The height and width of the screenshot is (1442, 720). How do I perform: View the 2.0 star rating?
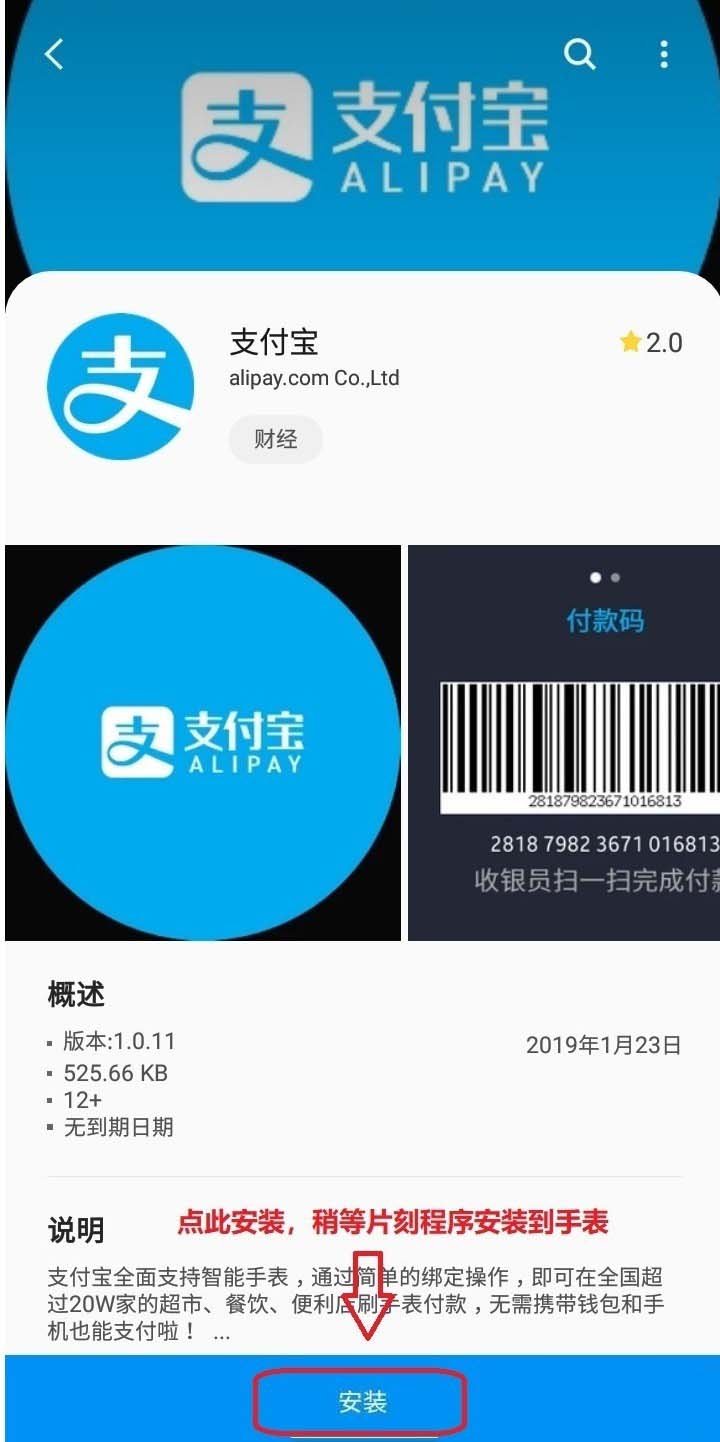(651, 343)
